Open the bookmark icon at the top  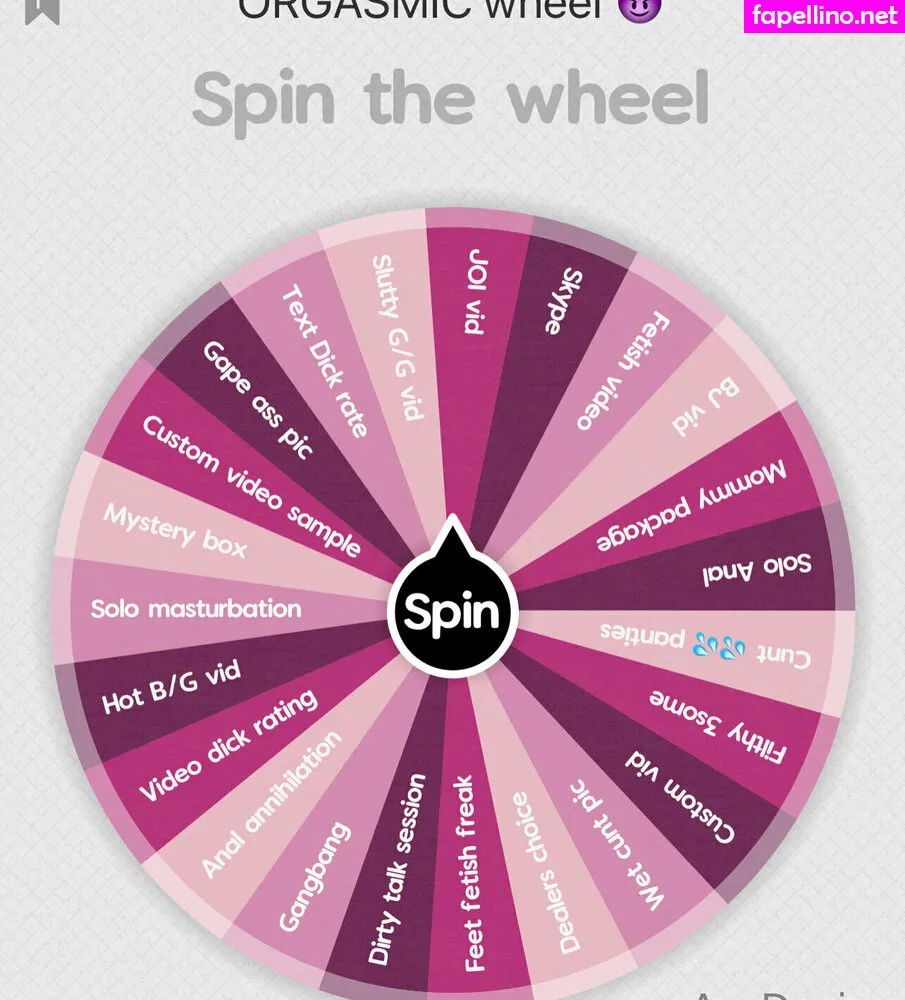click(42, 9)
